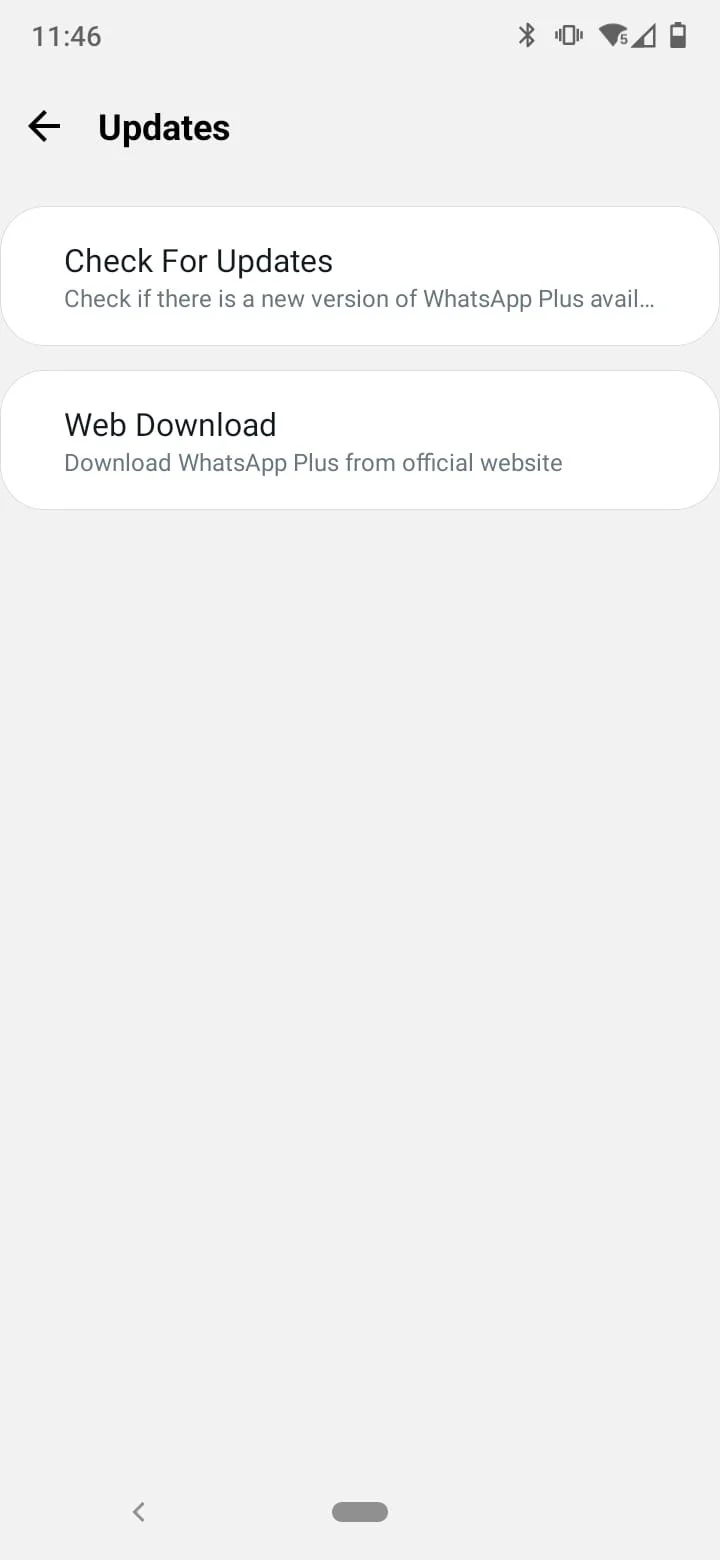This screenshot has height=1560, width=720.
Task: Tap the official website download subtitle
Action: (x=313, y=462)
